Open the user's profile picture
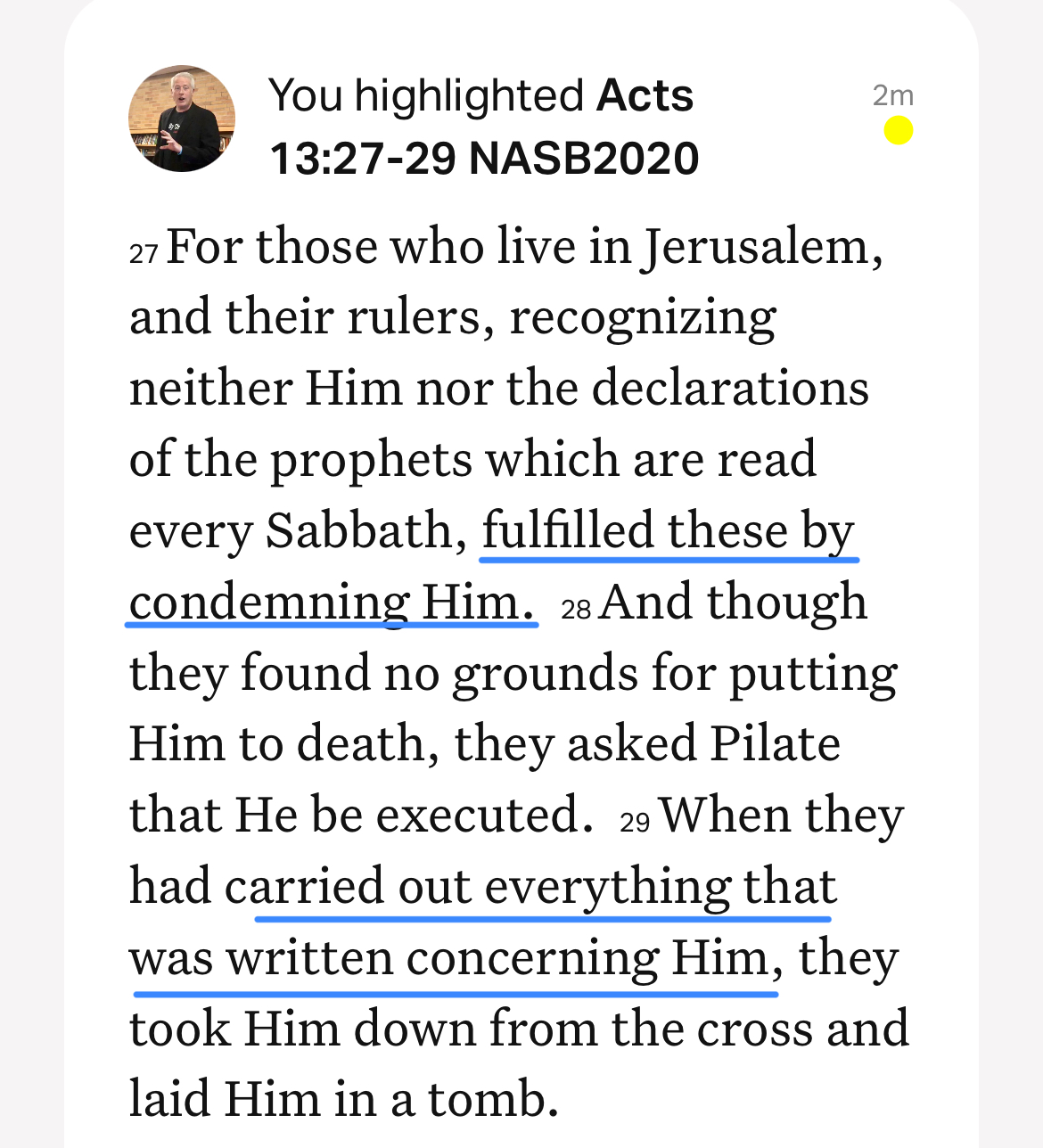This screenshot has width=1043, height=1148. click(182, 119)
